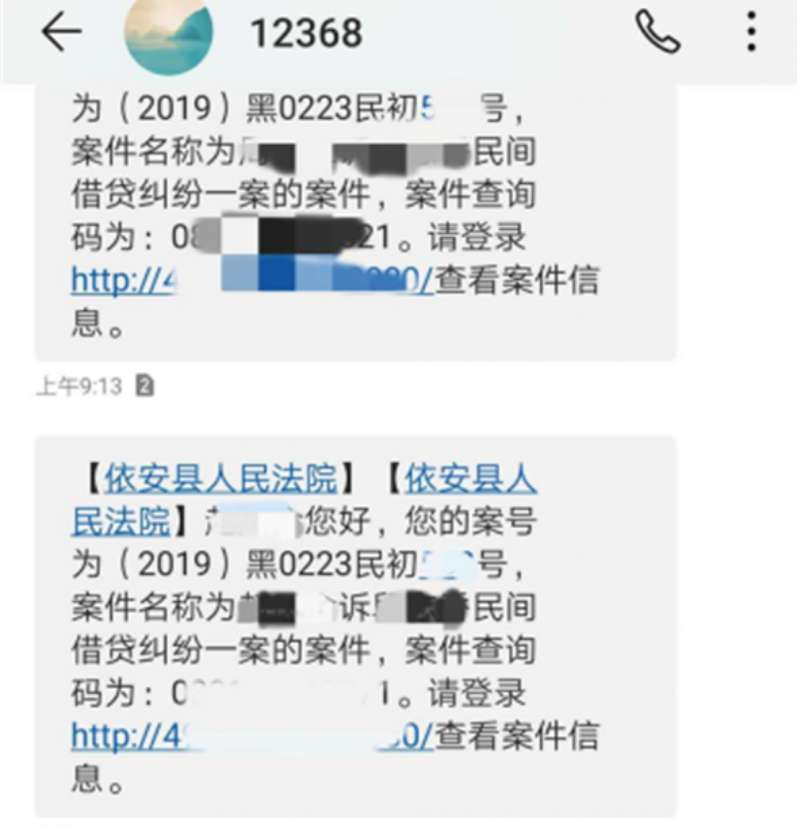The image size is (797, 827).
Task: Open the overflow menu
Action: coord(752,34)
